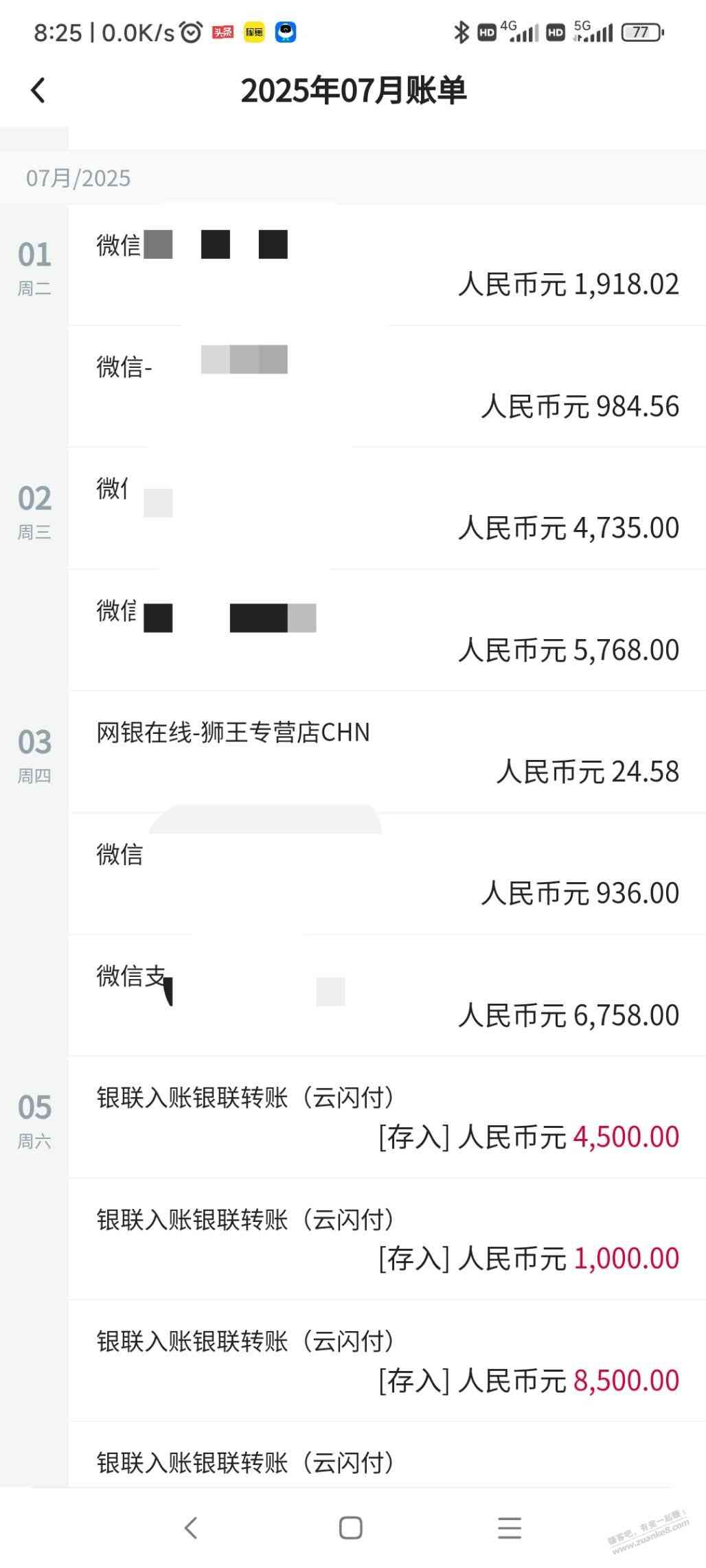The image size is (706, 1568).
Task: Go back from the July 2025 bill
Action: coord(38,91)
